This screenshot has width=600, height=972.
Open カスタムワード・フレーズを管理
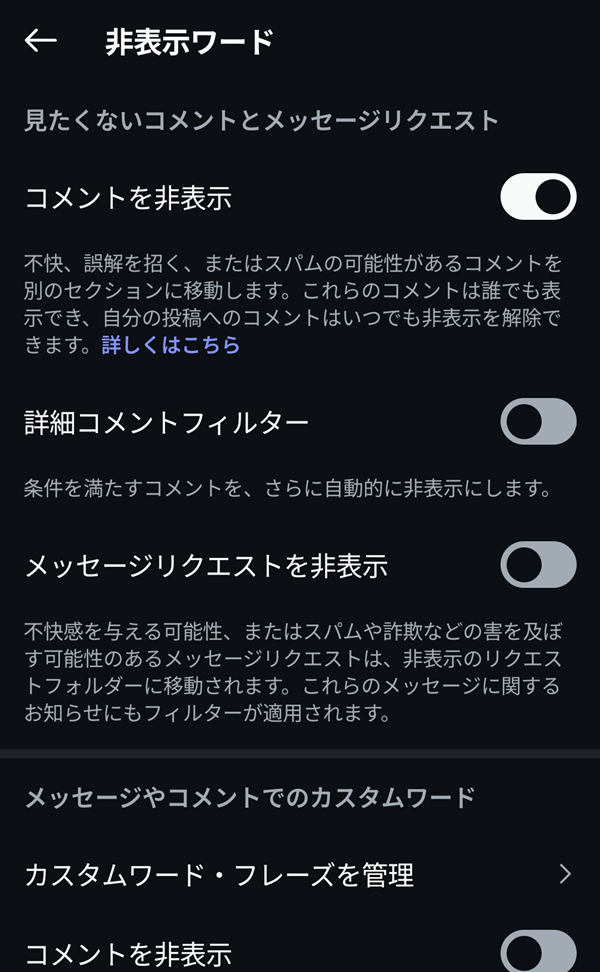tap(300, 875)
